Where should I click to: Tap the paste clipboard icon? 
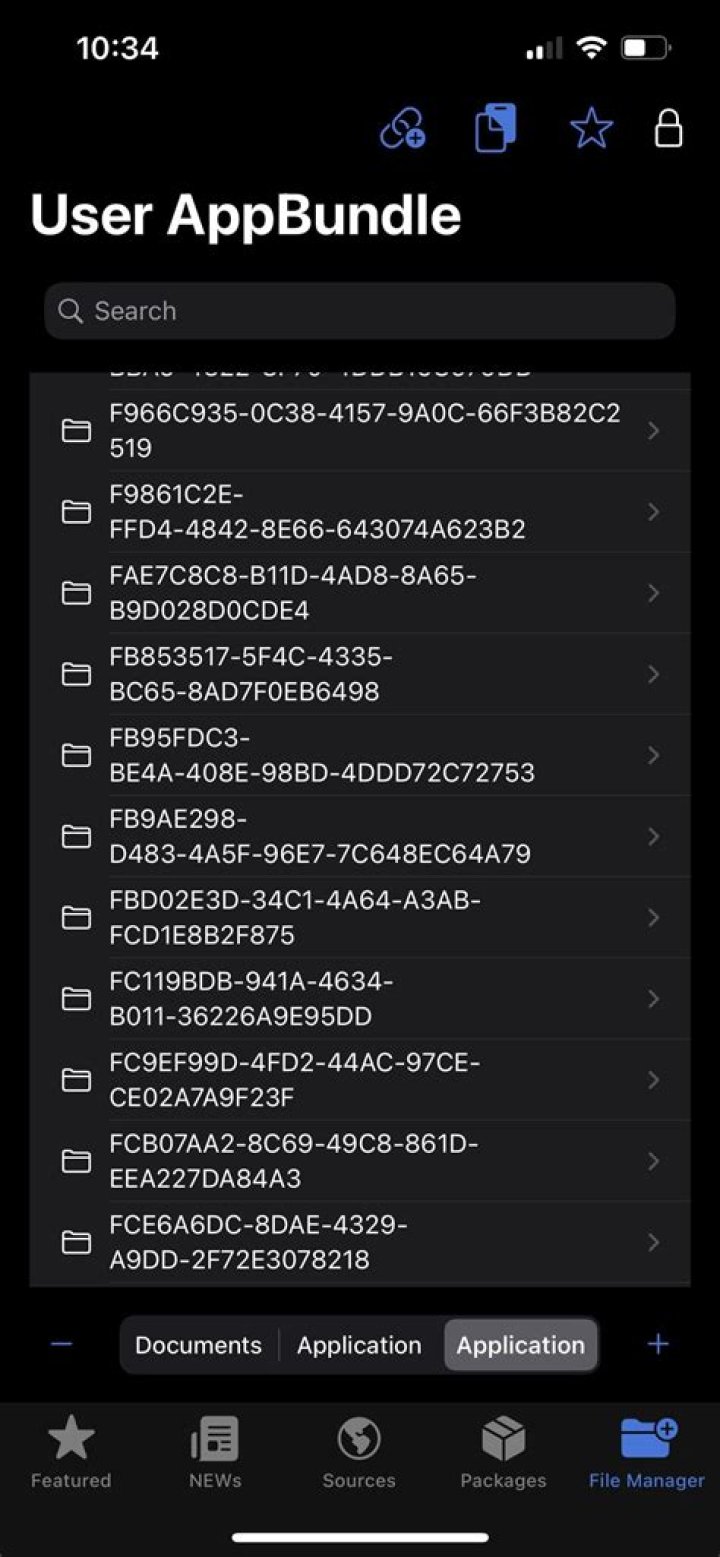495,129
